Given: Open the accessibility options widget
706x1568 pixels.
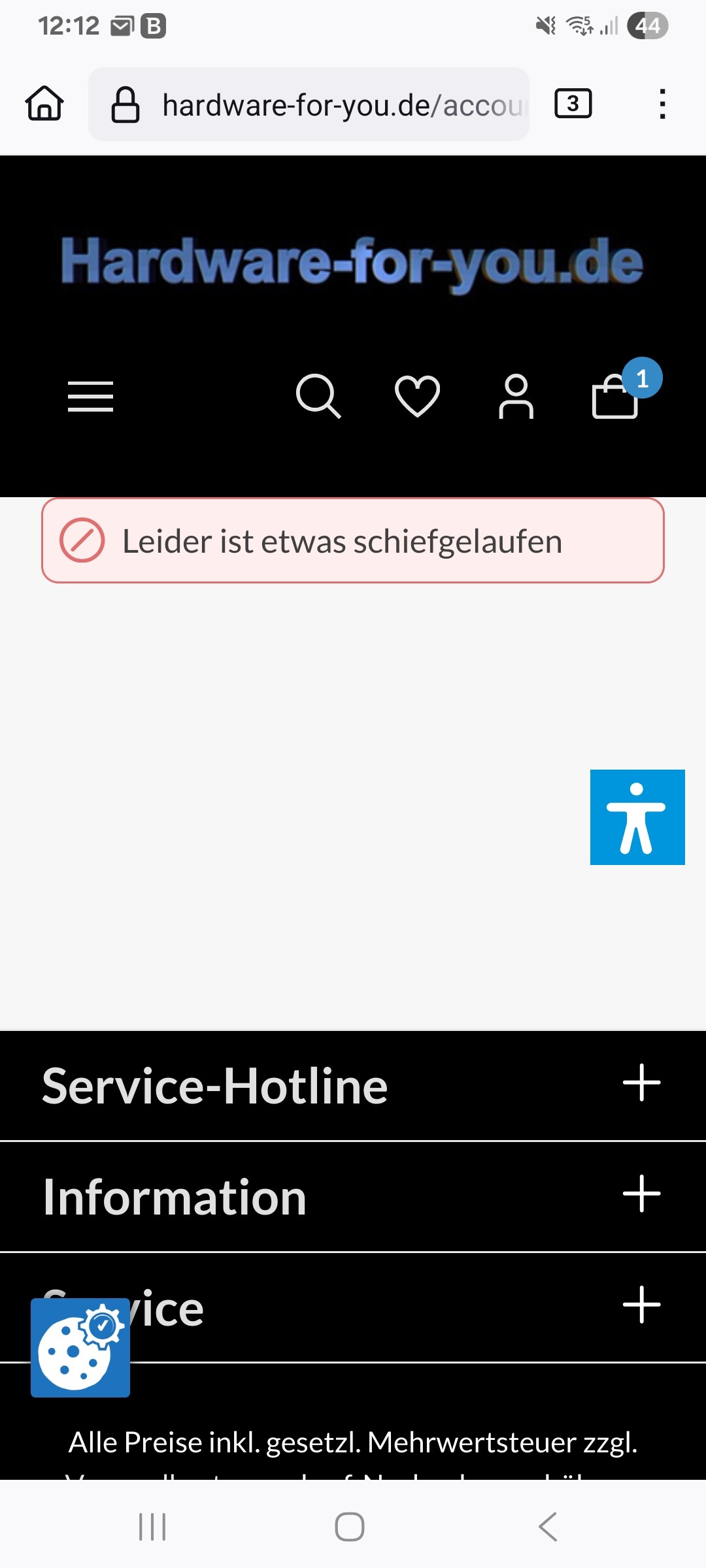Looking at the screenshot, I should point(637,817).
